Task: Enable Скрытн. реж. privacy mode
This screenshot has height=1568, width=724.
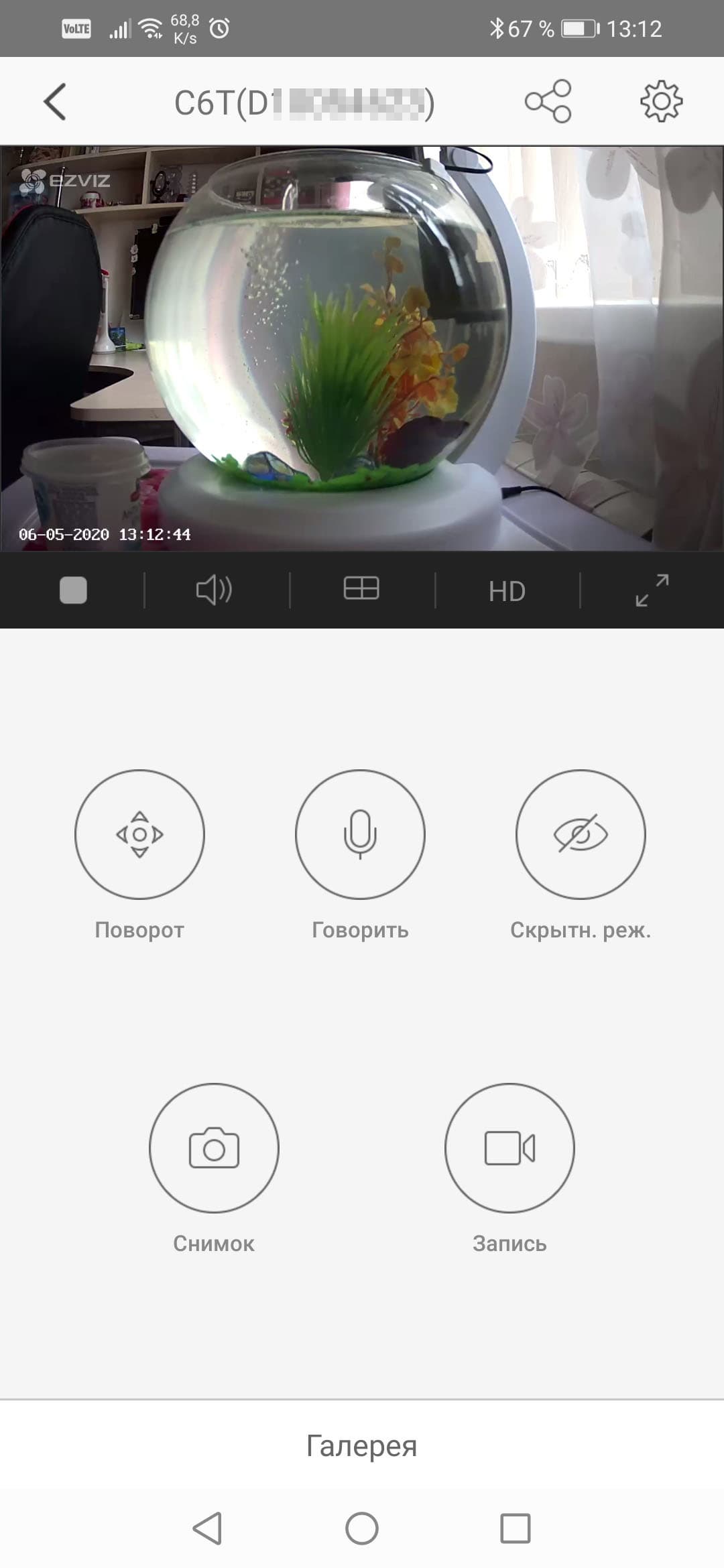Action: tap(581, 834)
